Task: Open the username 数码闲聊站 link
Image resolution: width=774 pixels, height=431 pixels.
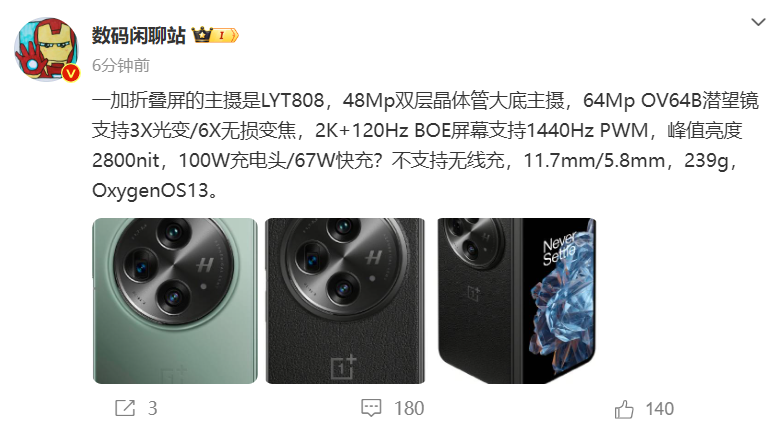Action: (138, 35)
